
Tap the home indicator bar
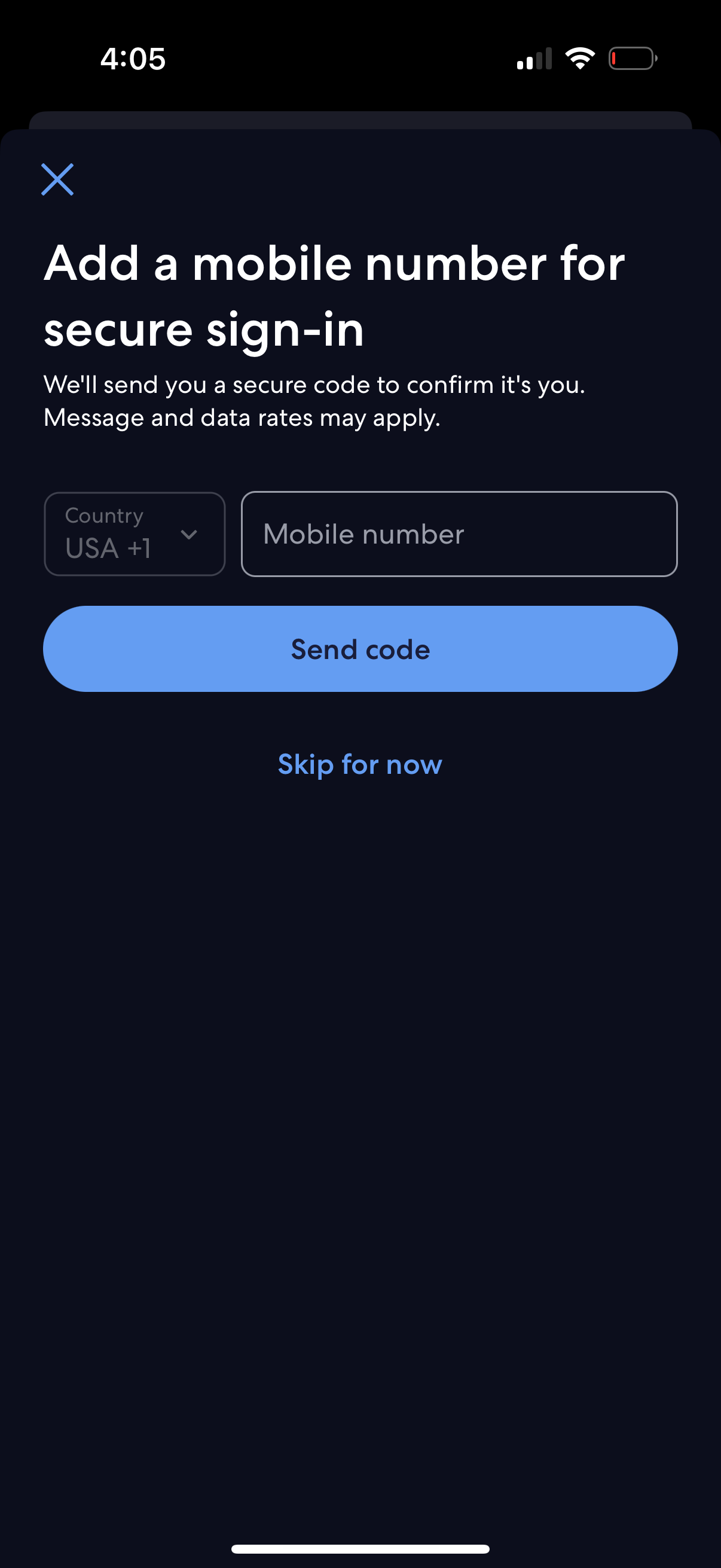coord(360,1548)
